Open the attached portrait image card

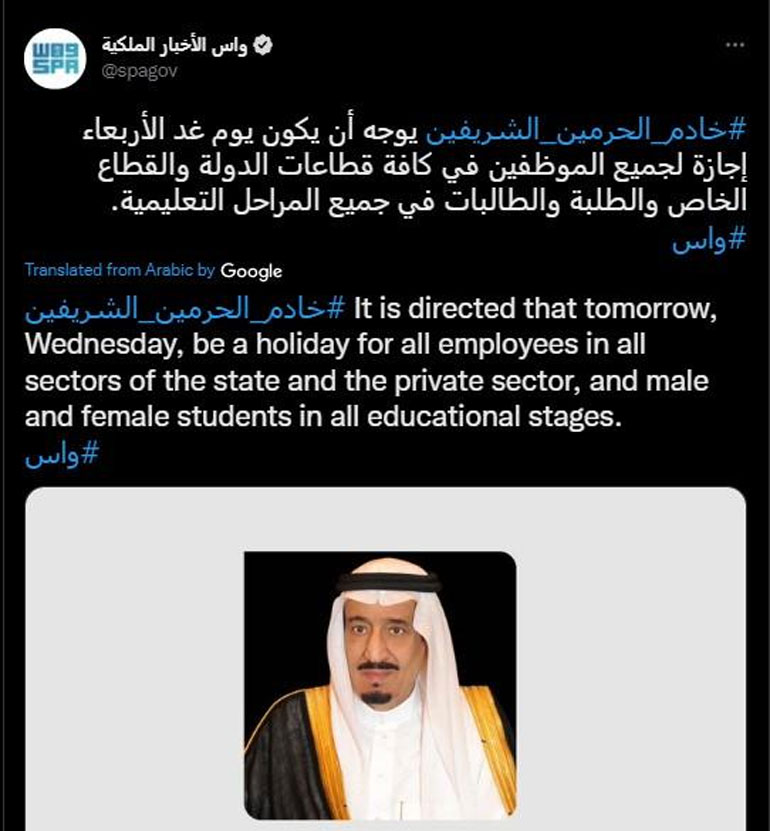tap(384, 660)
